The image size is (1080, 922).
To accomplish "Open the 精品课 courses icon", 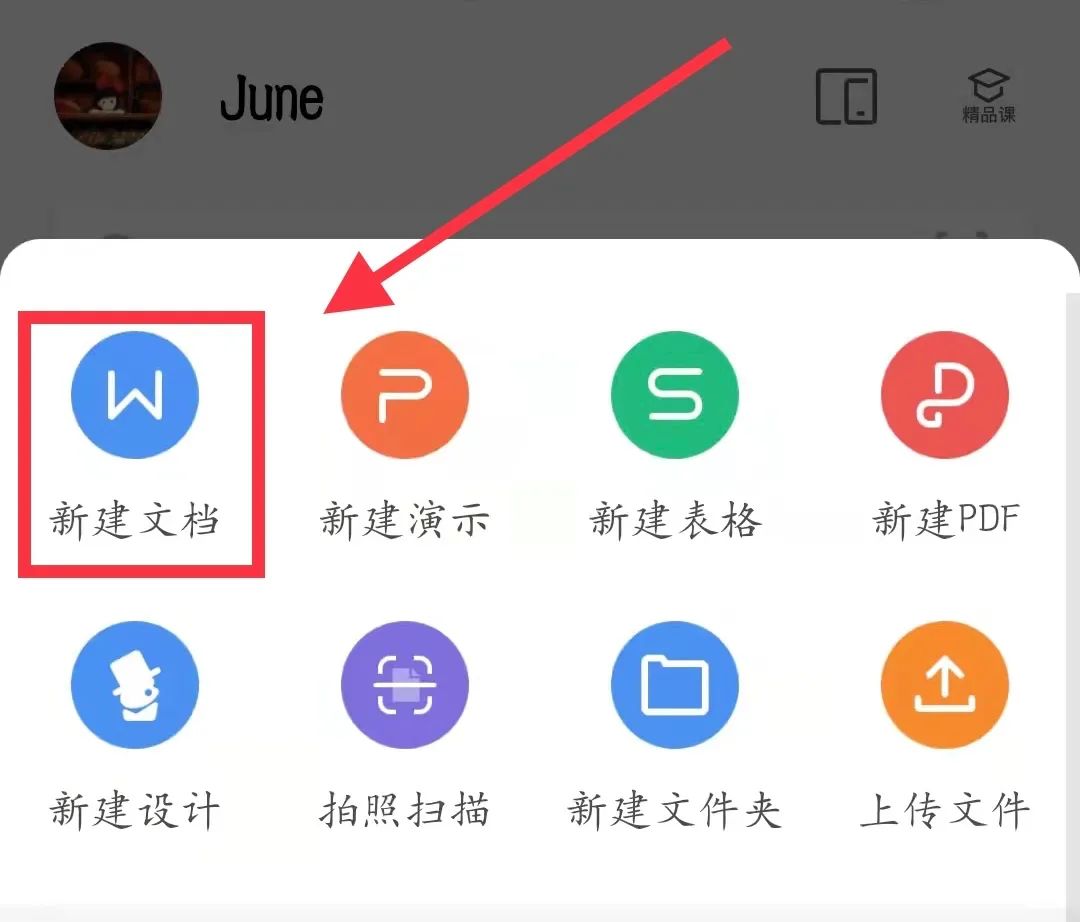I will click(x=989, y=96).
